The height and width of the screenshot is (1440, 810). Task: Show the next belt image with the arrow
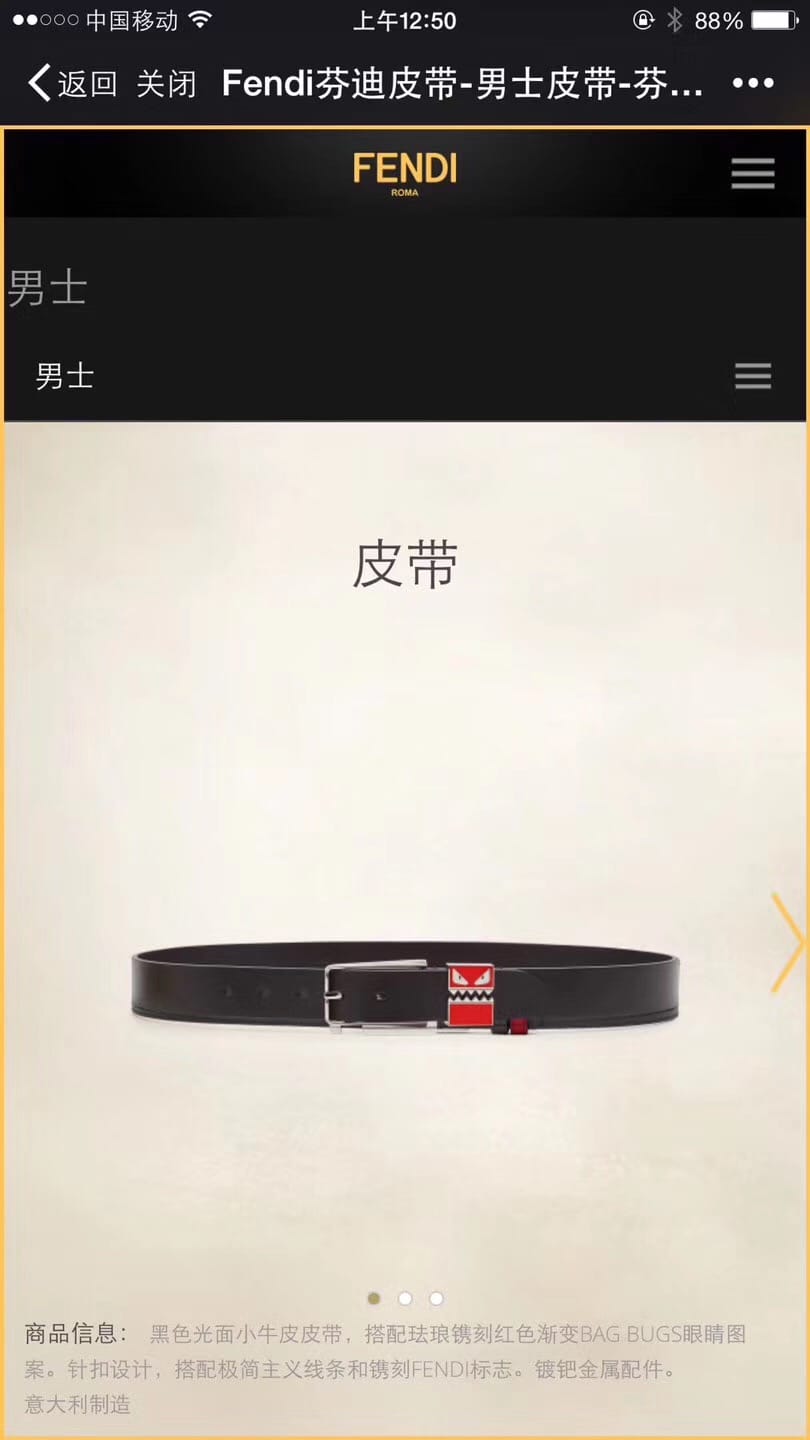[x=787, y=942]
